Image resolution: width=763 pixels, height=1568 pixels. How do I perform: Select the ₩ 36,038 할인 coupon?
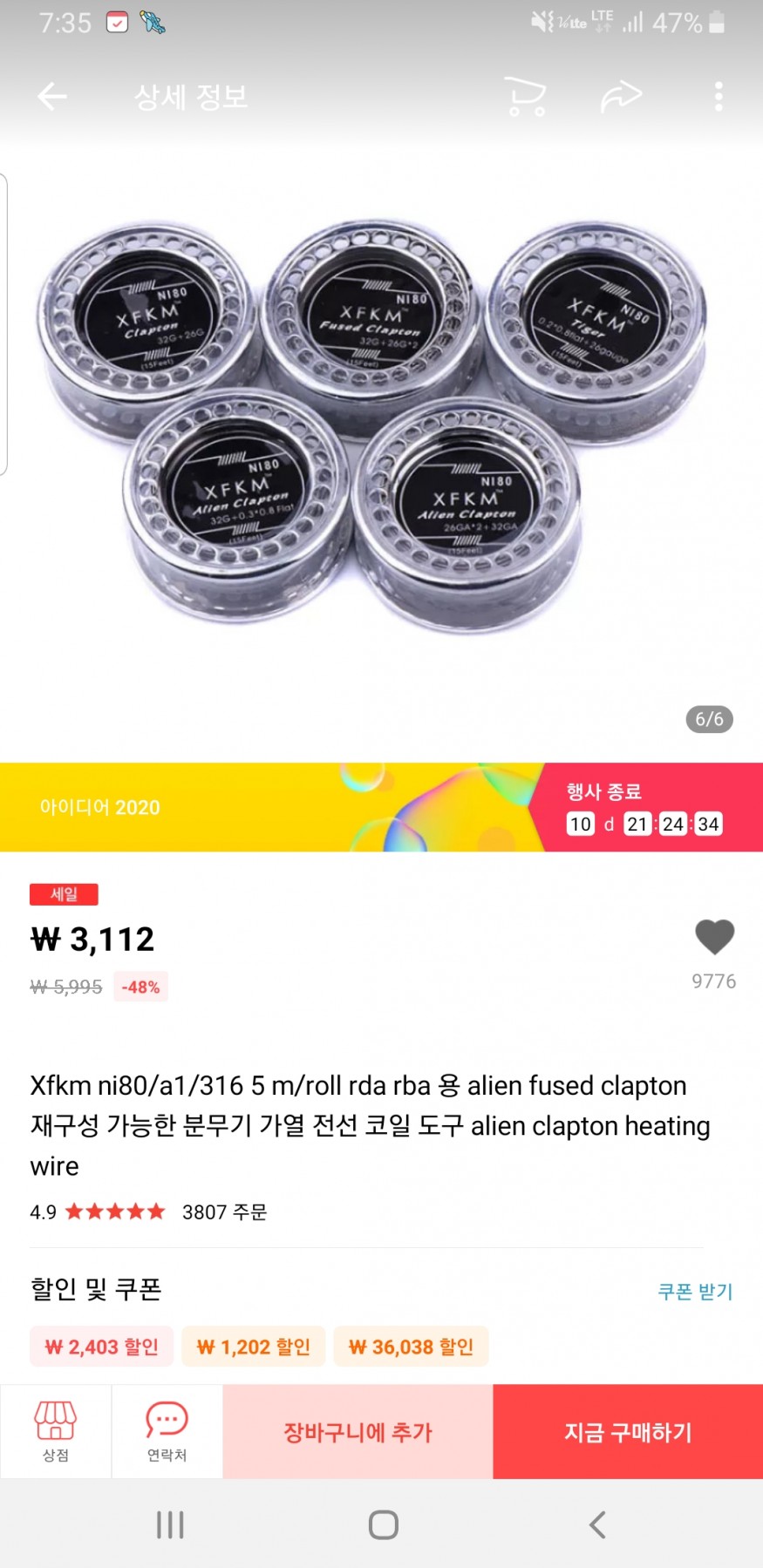pyautogui.click(x=411, y=1347)
